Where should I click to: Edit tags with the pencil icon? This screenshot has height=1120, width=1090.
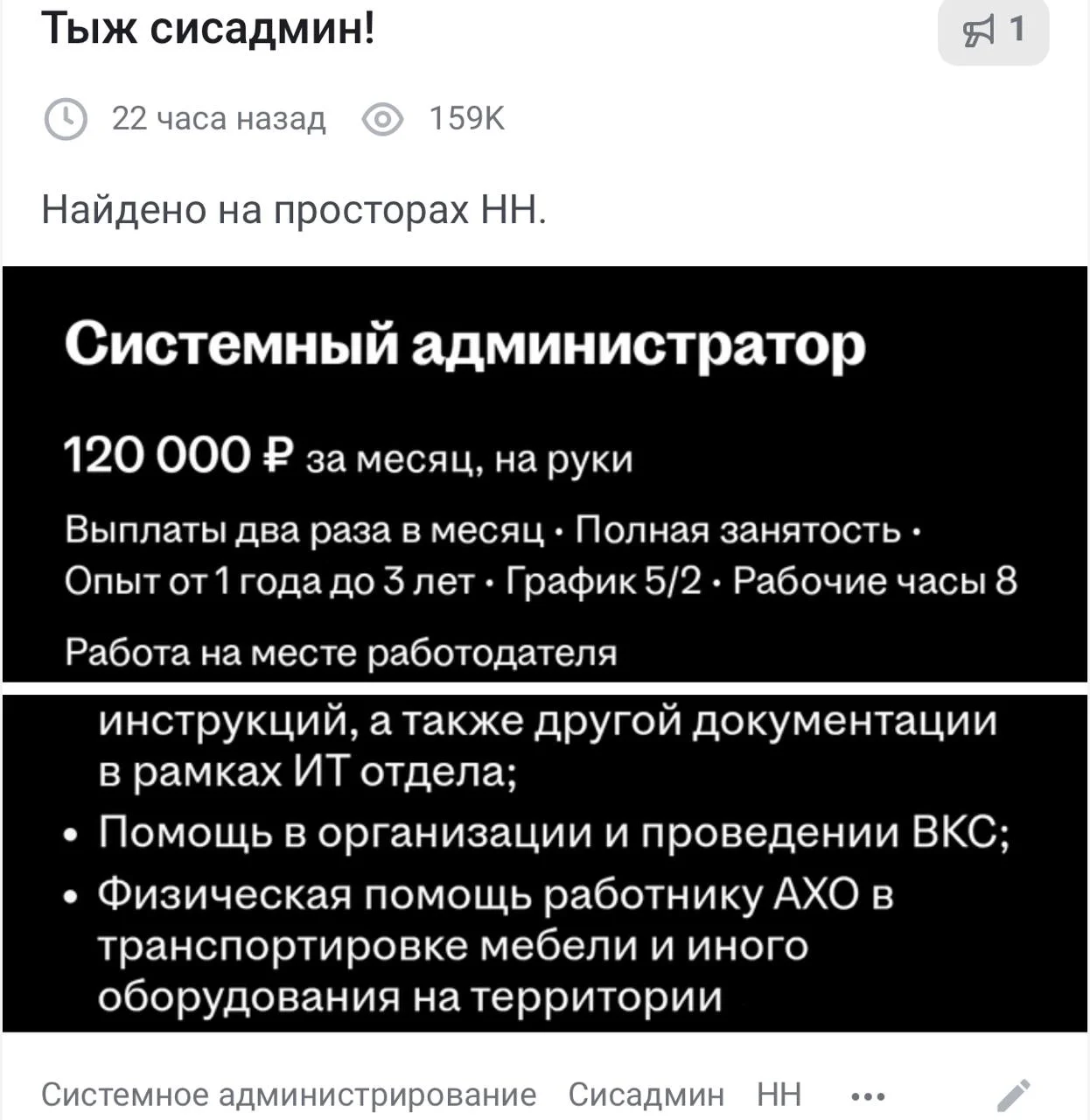pos(1014,1095)
